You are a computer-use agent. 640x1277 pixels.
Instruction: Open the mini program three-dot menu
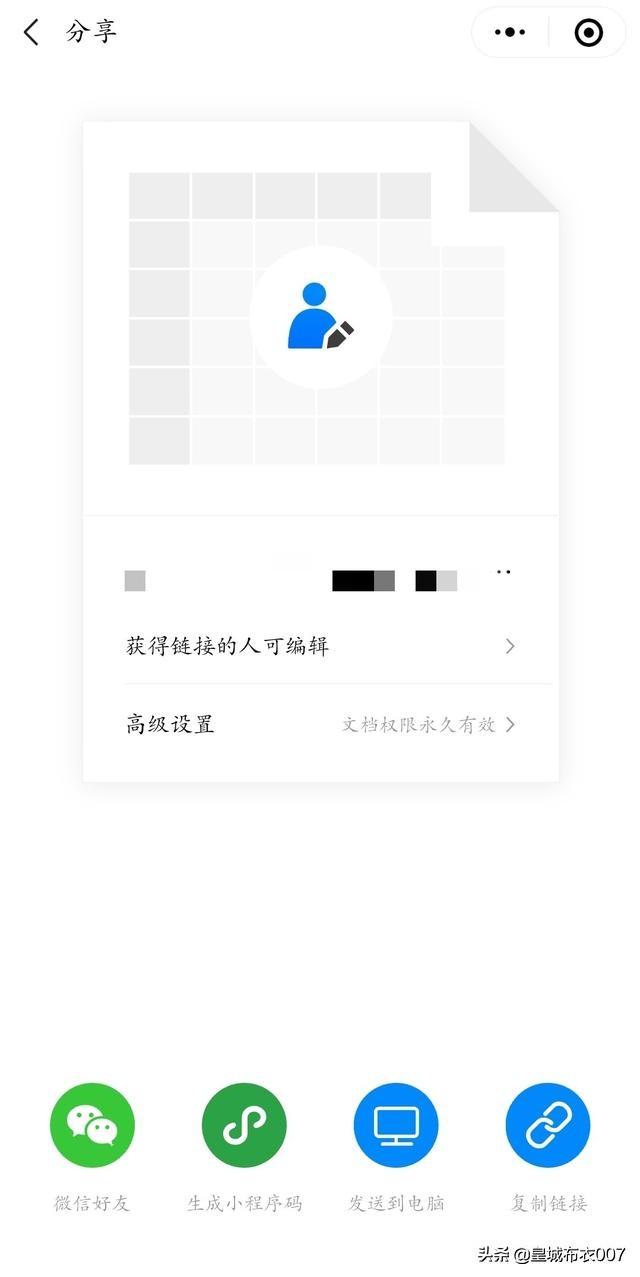[510, 33]
